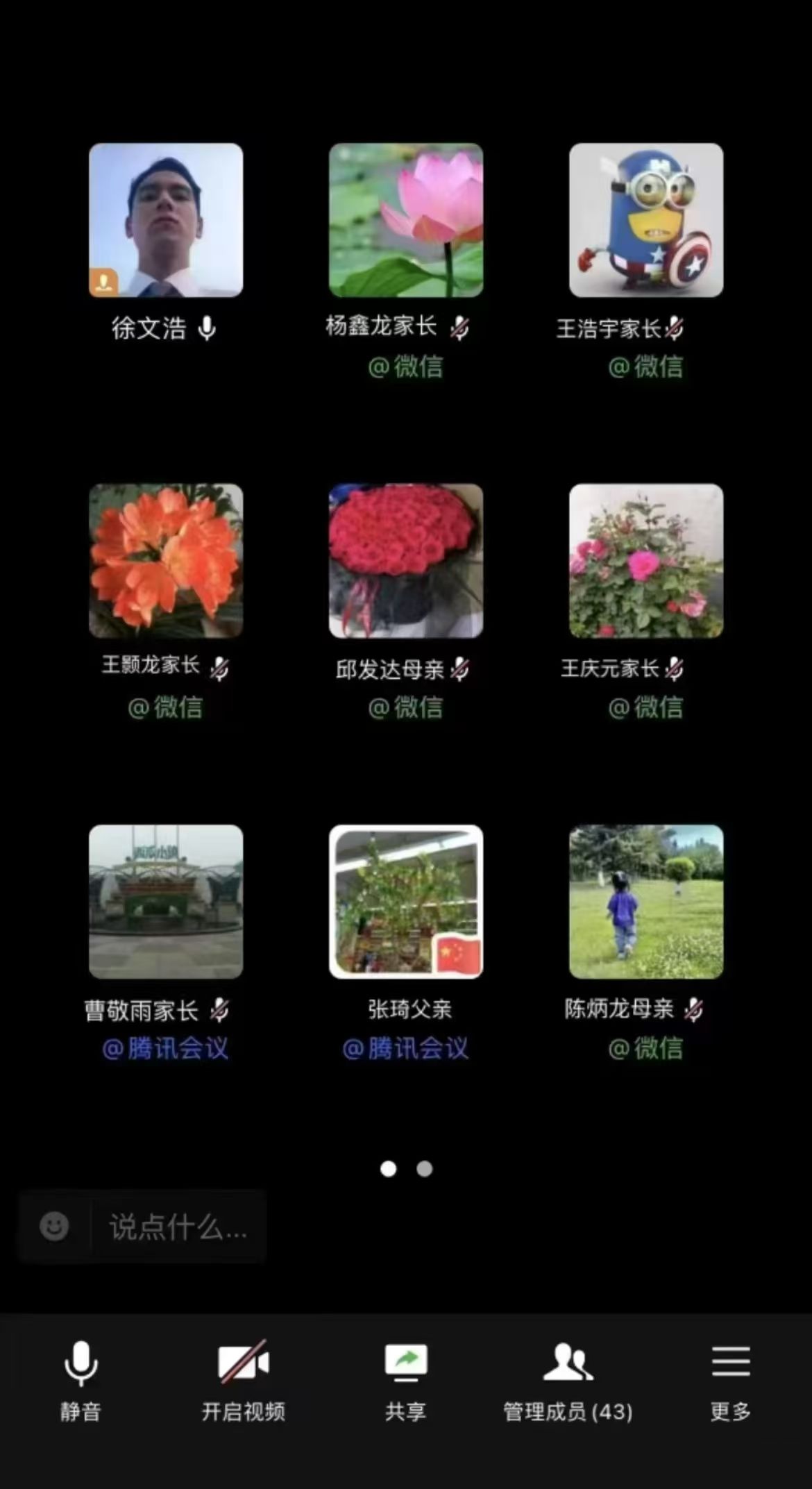Select 曹敬雨家长's participant tile

pos(166,902)
